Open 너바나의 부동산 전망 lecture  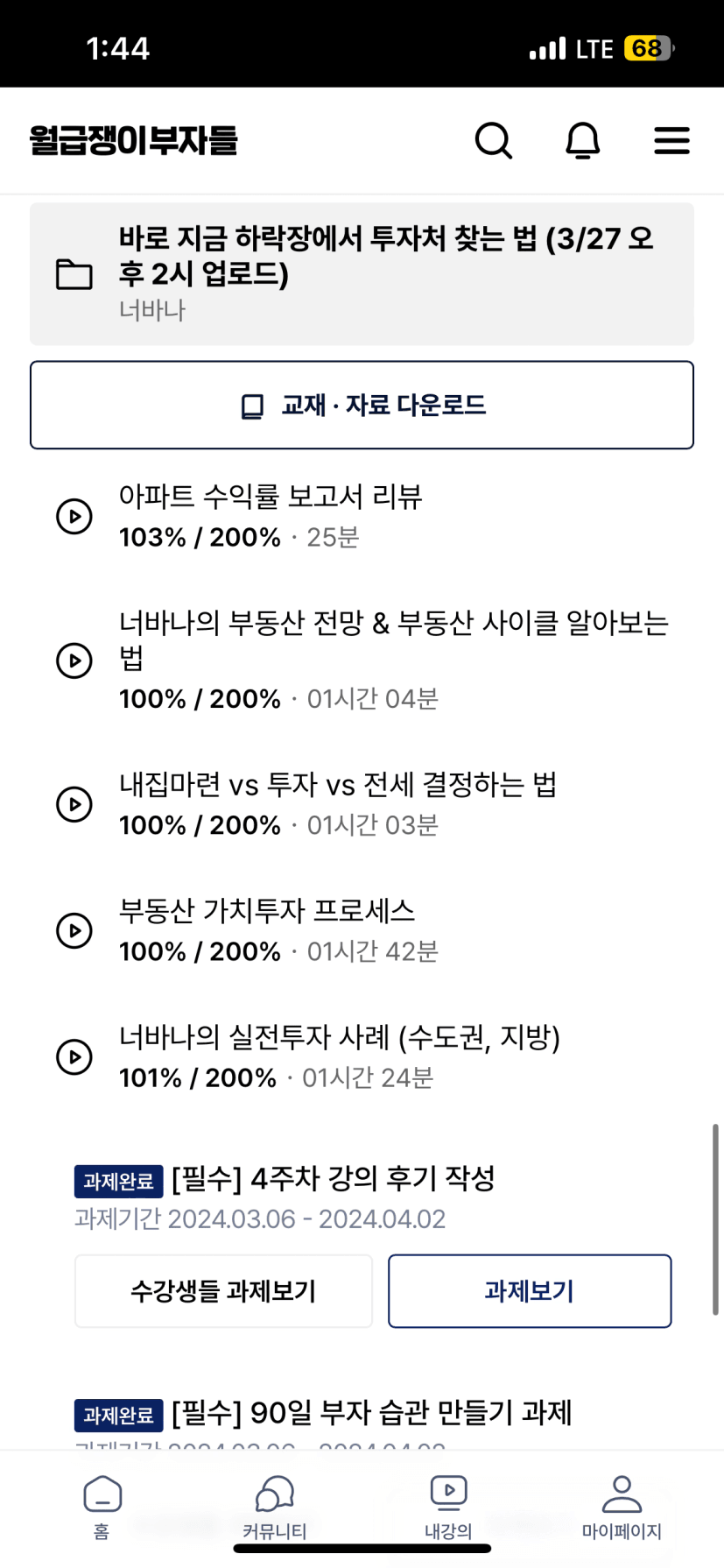tap(362, 660)
